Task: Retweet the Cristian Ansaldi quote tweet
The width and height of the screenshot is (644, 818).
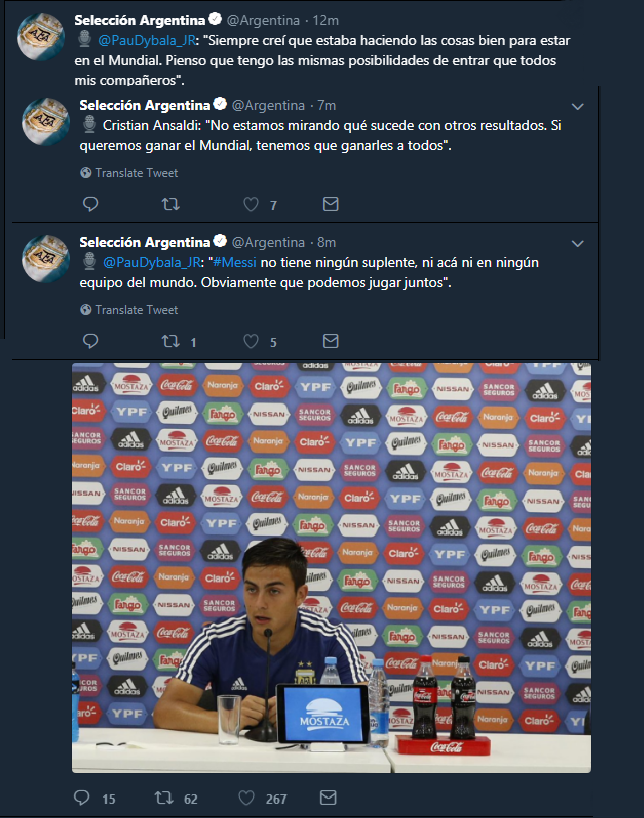Action: point(171,204)
